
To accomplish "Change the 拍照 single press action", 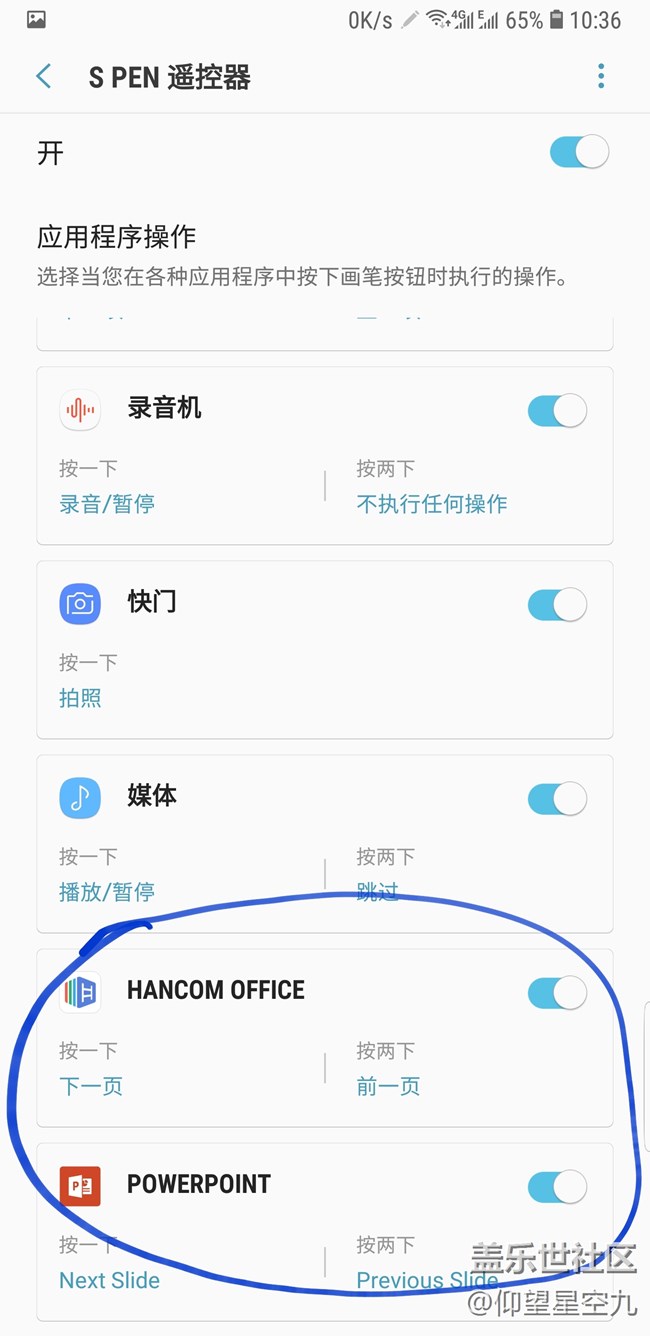I will click(x=80, y=698).
